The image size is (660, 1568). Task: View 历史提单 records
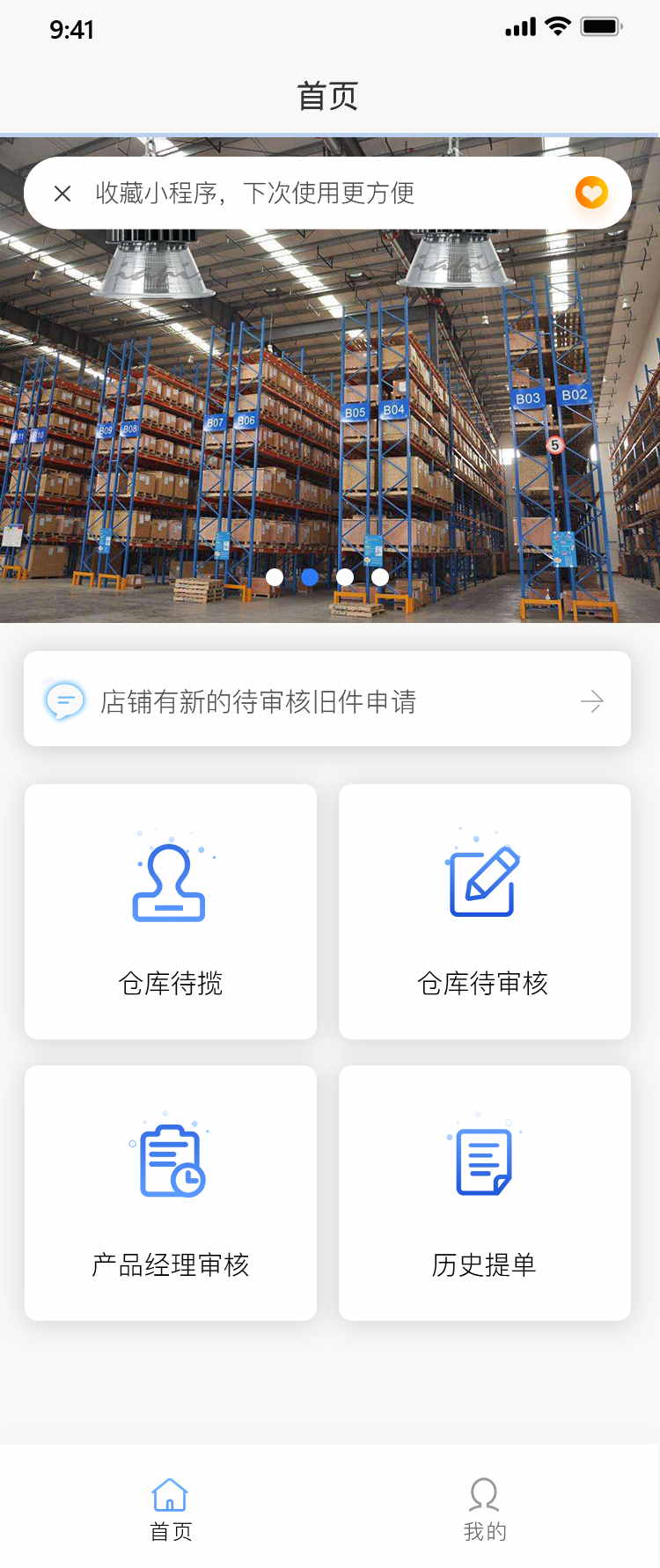[484, 1193]
